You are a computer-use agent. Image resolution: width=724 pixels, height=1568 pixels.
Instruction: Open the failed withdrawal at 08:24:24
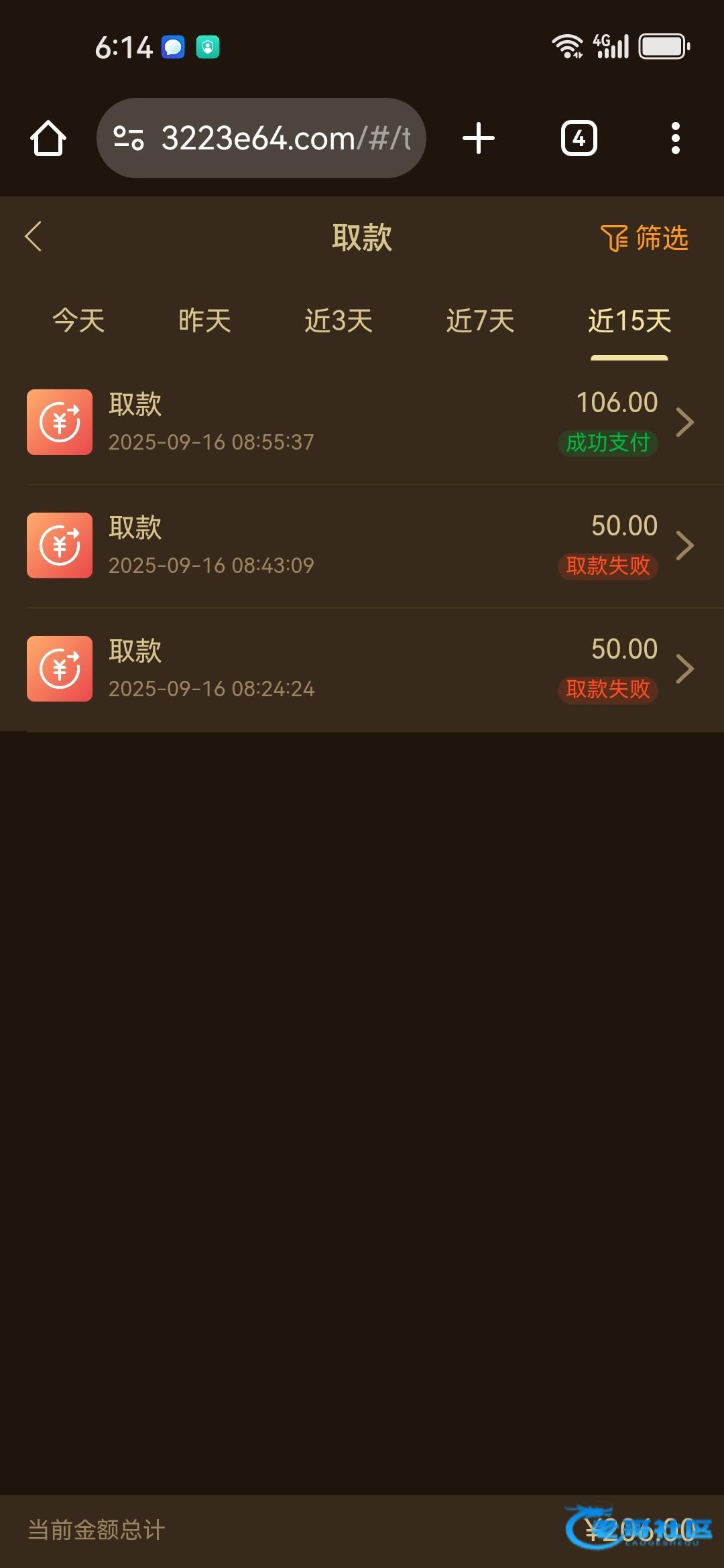tap(362, 669)
